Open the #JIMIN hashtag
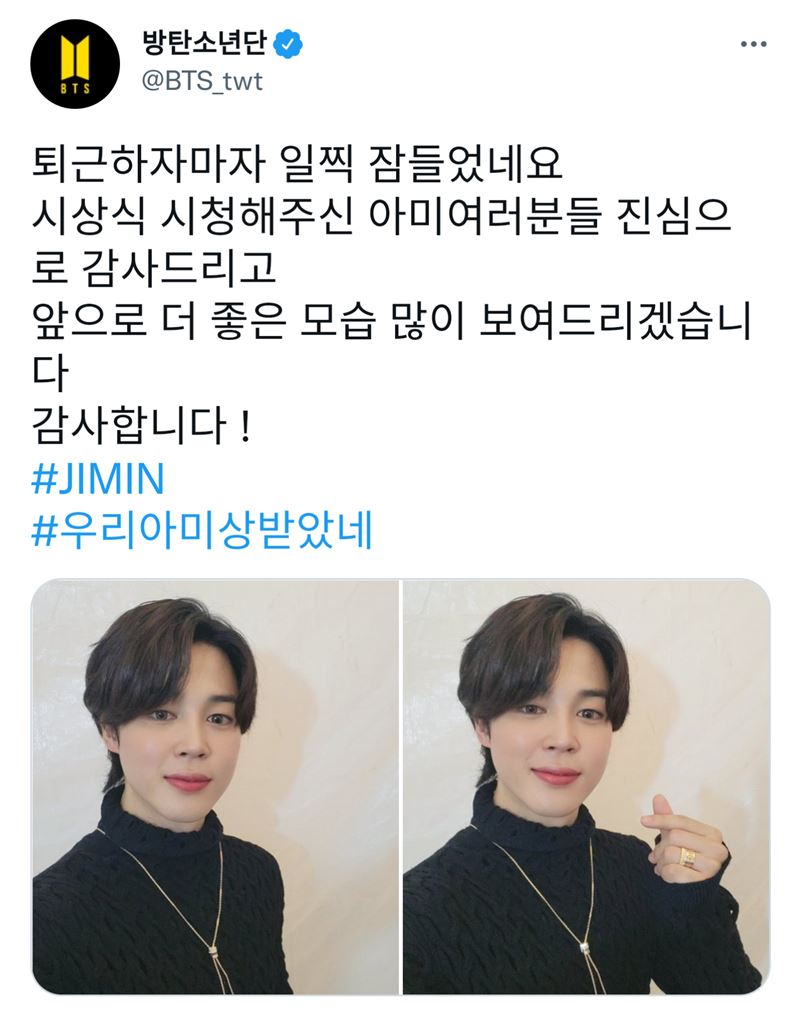The image size is (800, 1021). [97, 481]
